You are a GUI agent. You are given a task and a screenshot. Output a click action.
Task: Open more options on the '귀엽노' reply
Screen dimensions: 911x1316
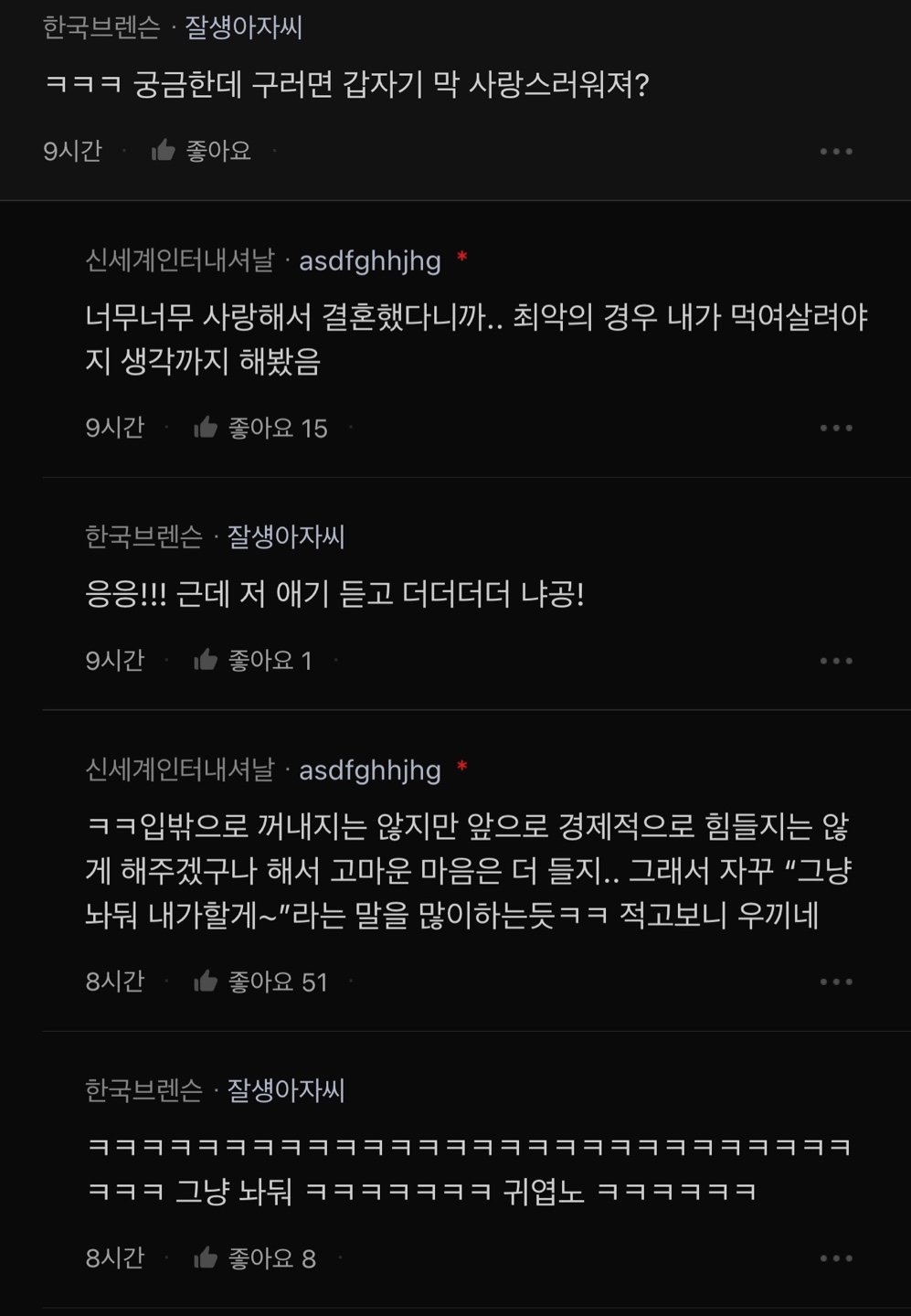pos(835,1258)
